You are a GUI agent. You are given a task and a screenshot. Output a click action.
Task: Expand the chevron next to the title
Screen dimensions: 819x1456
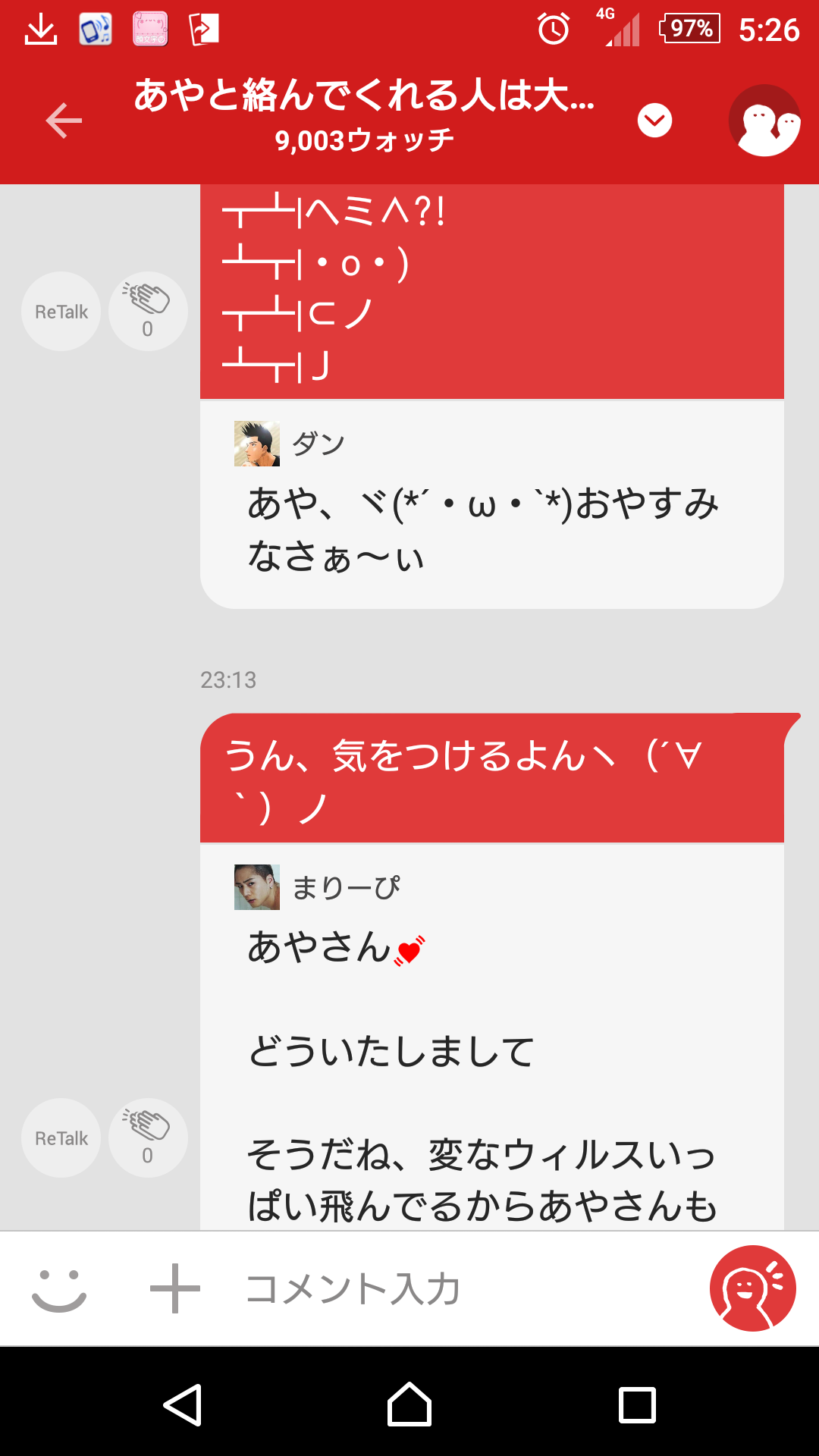[x=655, y=120]
